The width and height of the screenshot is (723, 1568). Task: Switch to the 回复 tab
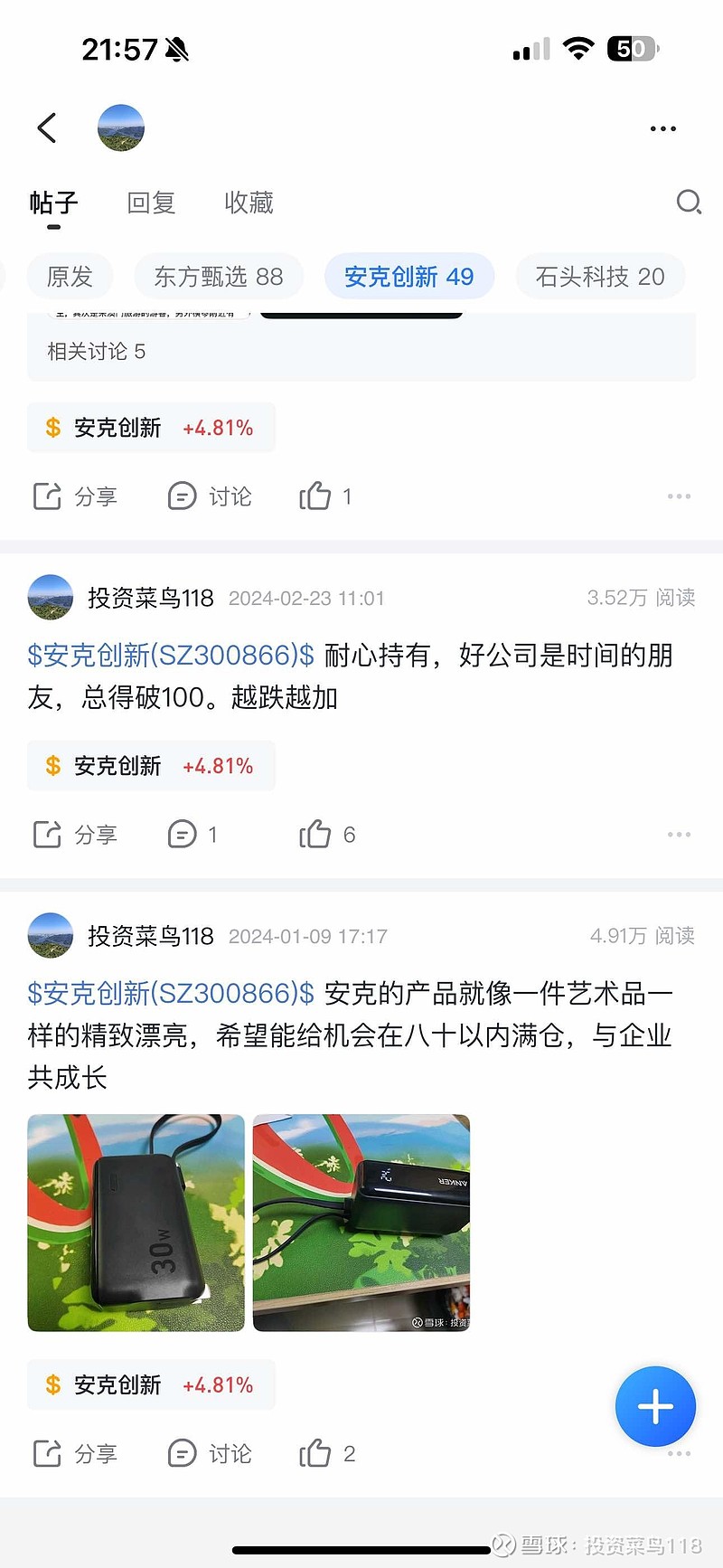tap(151, 203)
